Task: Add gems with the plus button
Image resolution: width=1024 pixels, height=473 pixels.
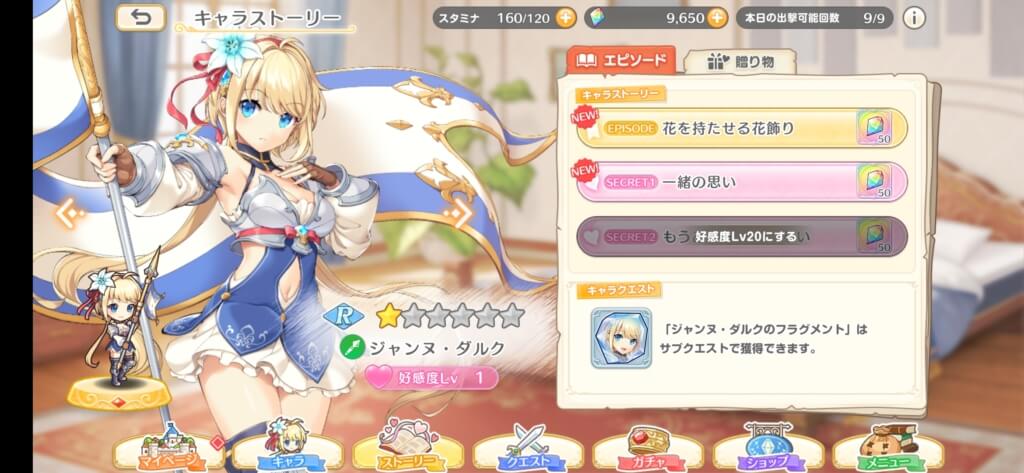Action: point(717,17)
